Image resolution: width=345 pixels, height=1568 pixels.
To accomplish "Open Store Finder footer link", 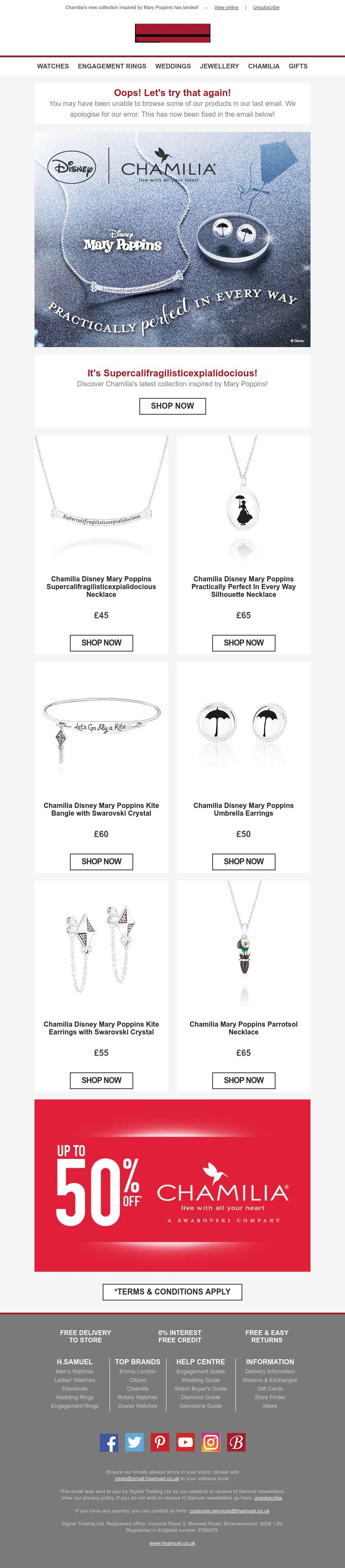I will pyautogui.click(x=270, y=1397).
